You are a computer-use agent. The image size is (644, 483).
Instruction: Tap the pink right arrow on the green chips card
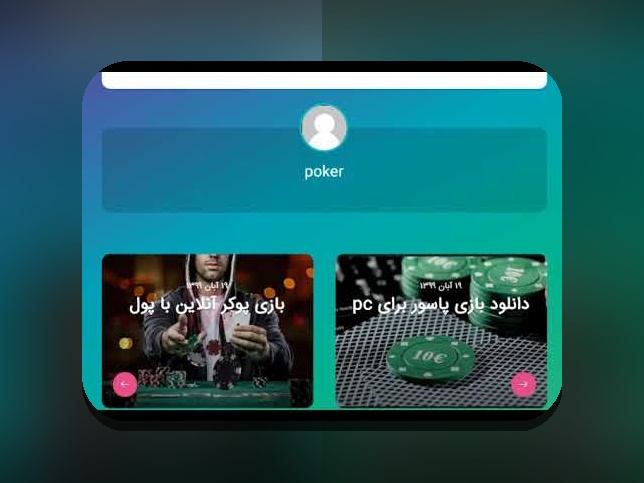523,384
